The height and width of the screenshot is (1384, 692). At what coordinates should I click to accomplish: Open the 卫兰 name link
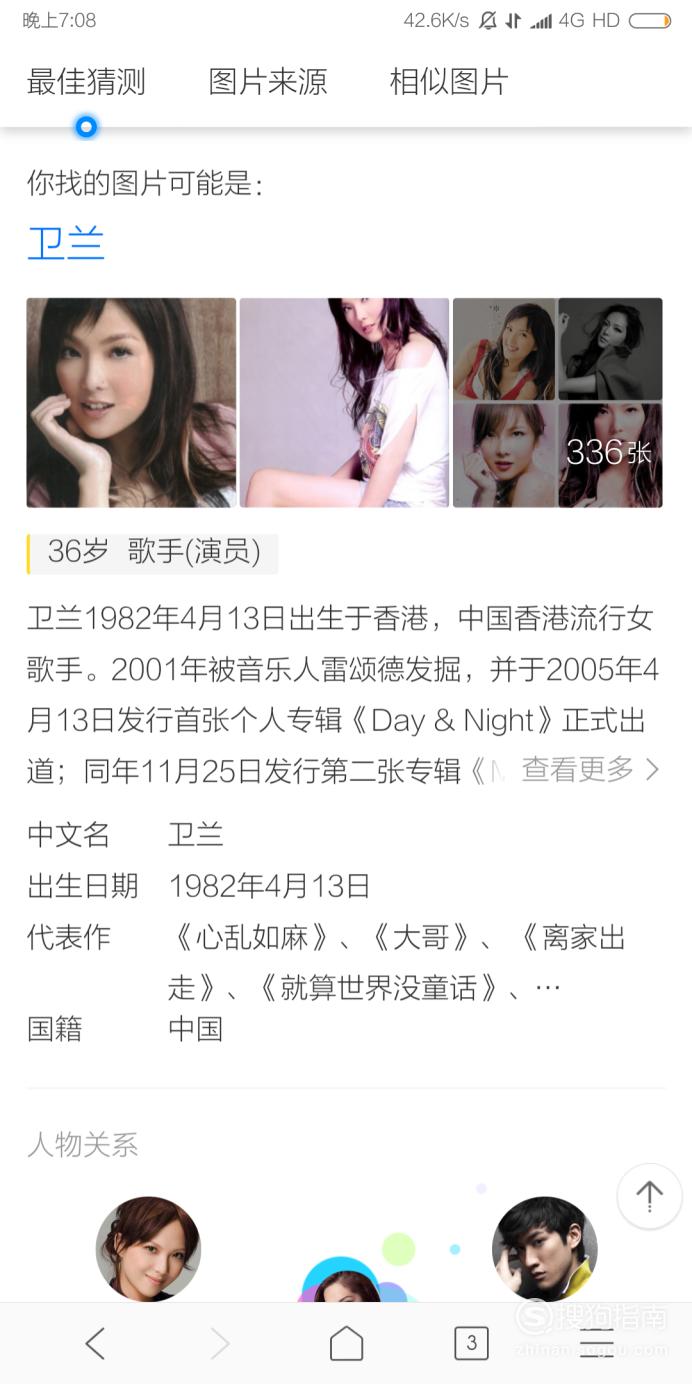click(66, 244)
